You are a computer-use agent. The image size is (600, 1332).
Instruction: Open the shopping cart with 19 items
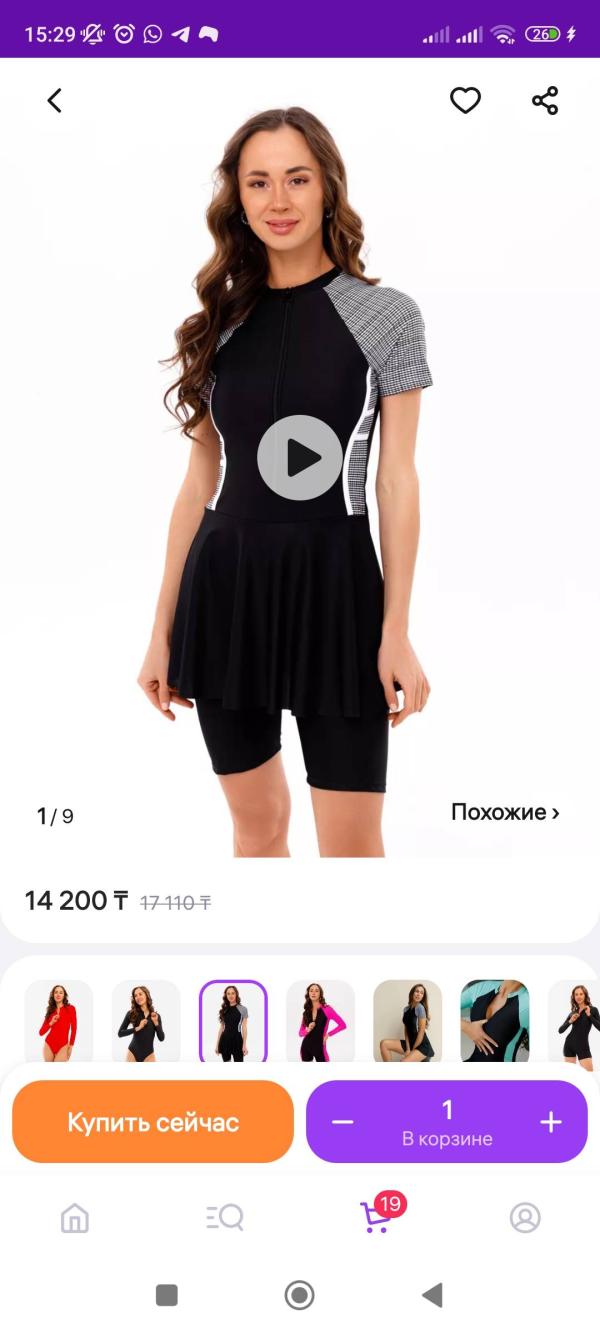pyautogui.click(x=376, y=1217)
